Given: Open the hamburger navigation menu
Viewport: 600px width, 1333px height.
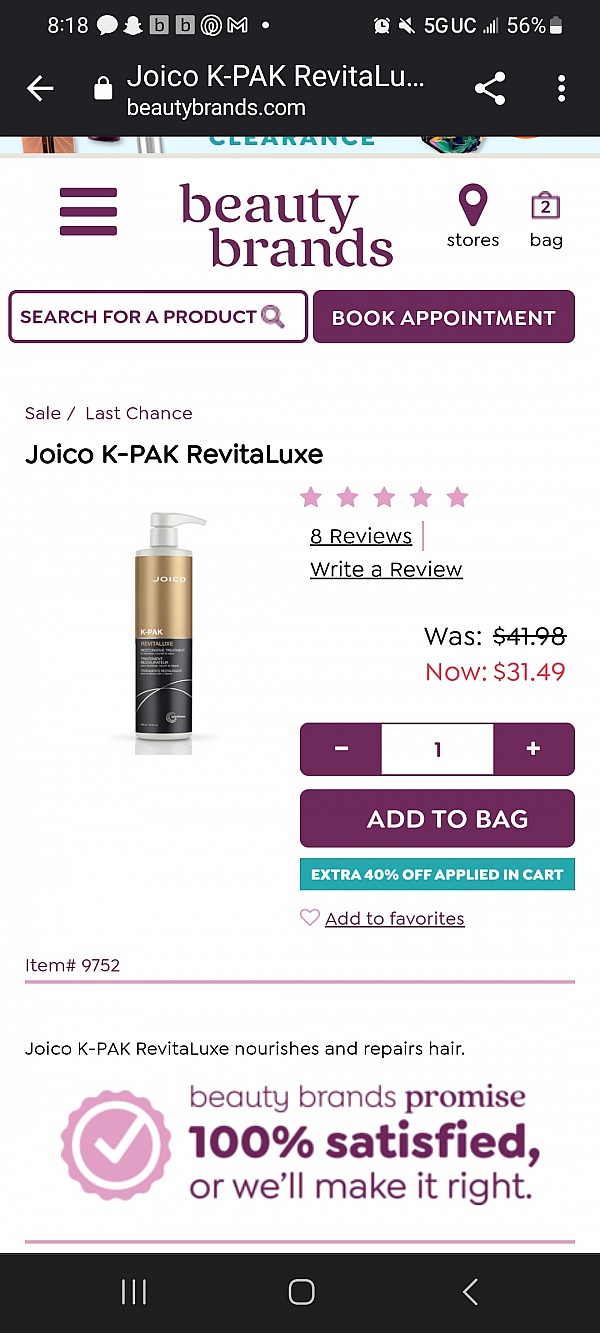Looking at the screenshot, I should point(88,212).
